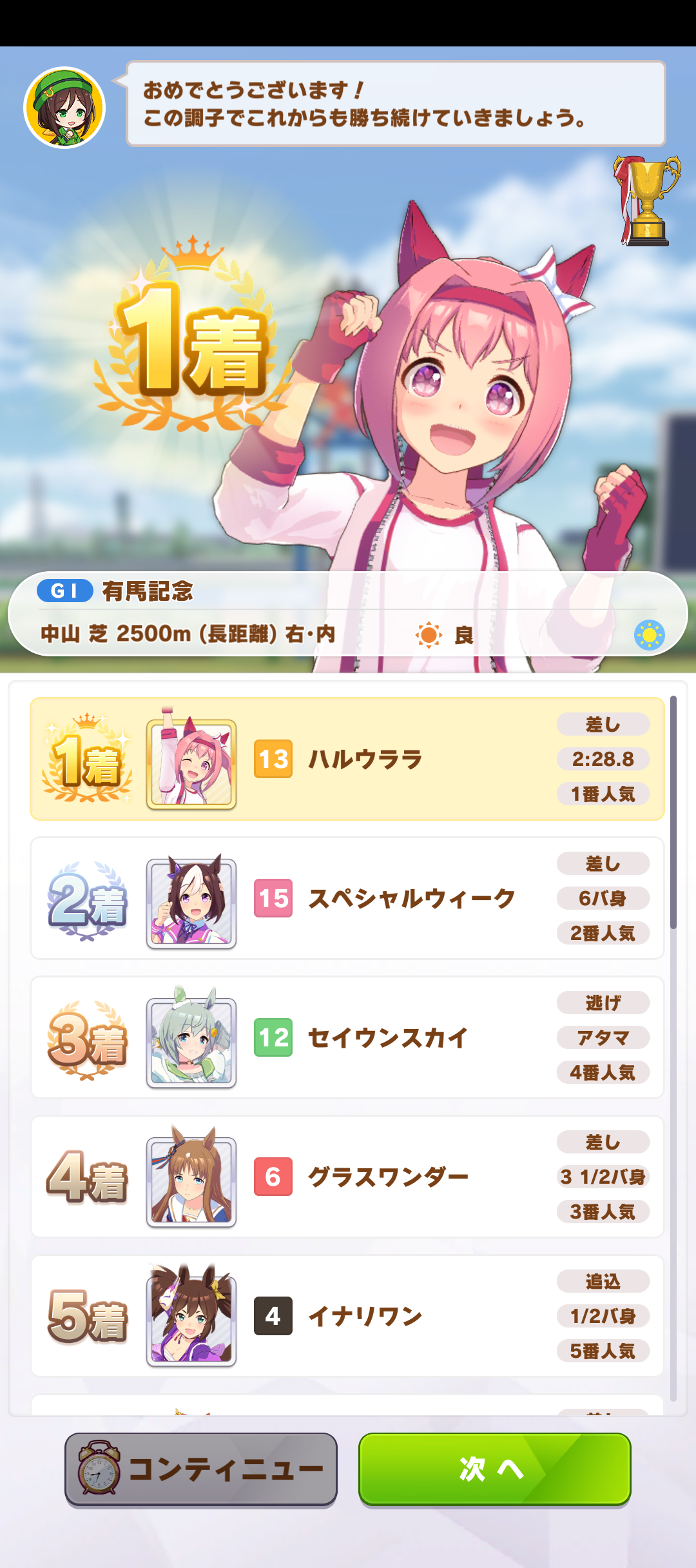Screen dimensions: 696x1568
Task: Proceed with the green 次へ button
Action: [x=494, y=1469]
